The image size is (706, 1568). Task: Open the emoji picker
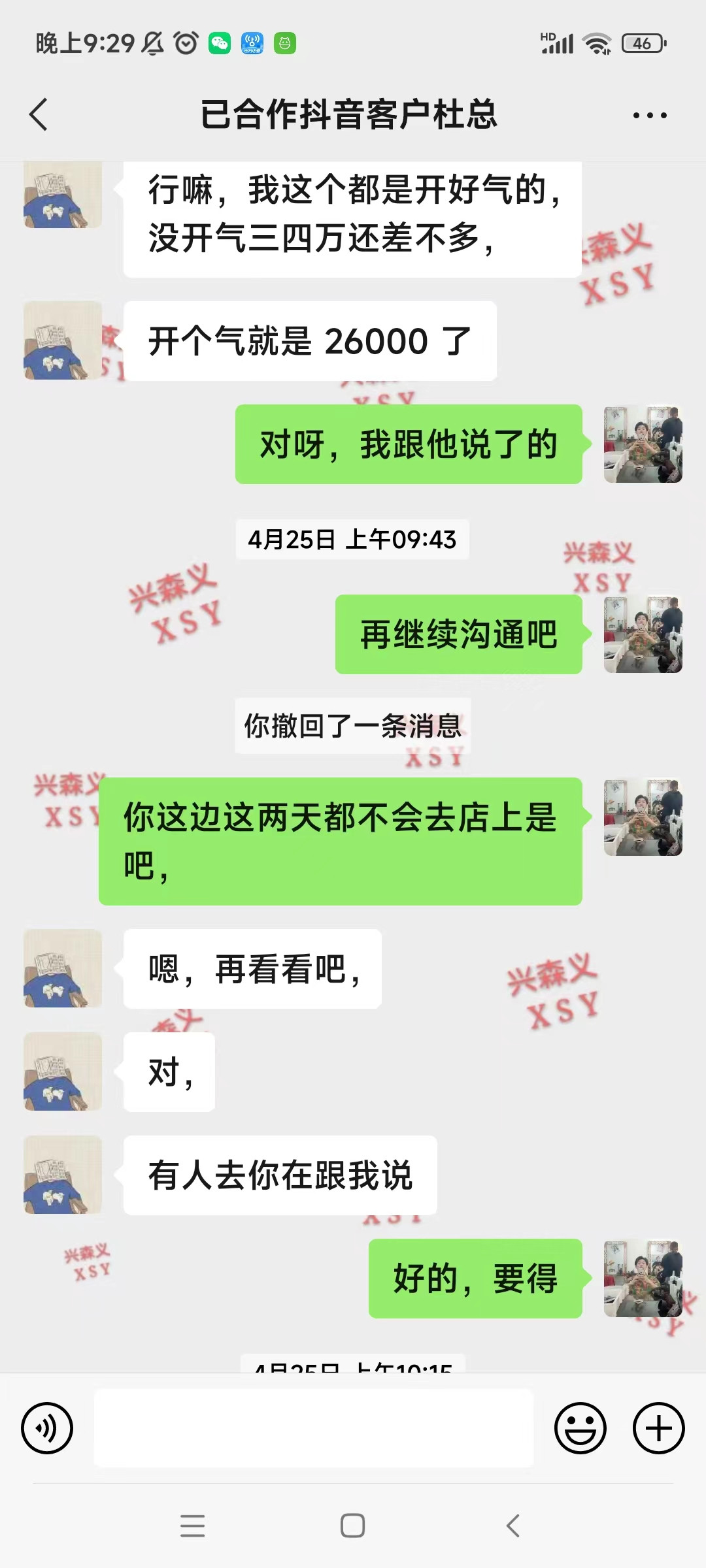pos(580,1428)
